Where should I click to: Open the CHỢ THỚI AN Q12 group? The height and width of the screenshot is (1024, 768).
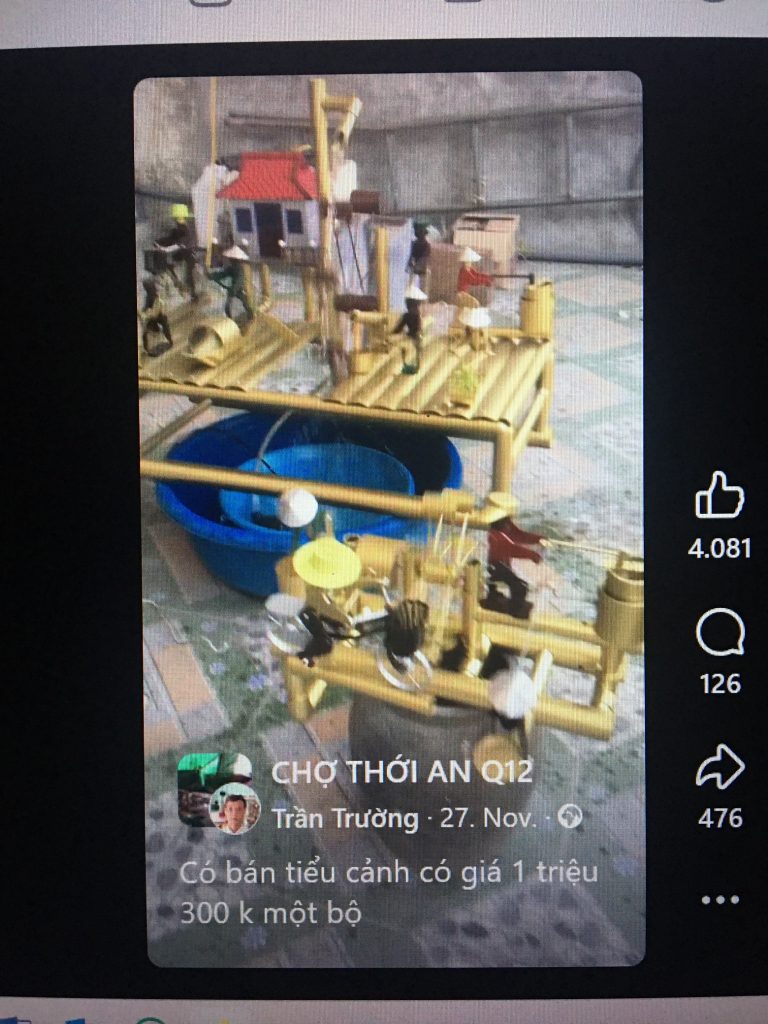tap(402, 771)
